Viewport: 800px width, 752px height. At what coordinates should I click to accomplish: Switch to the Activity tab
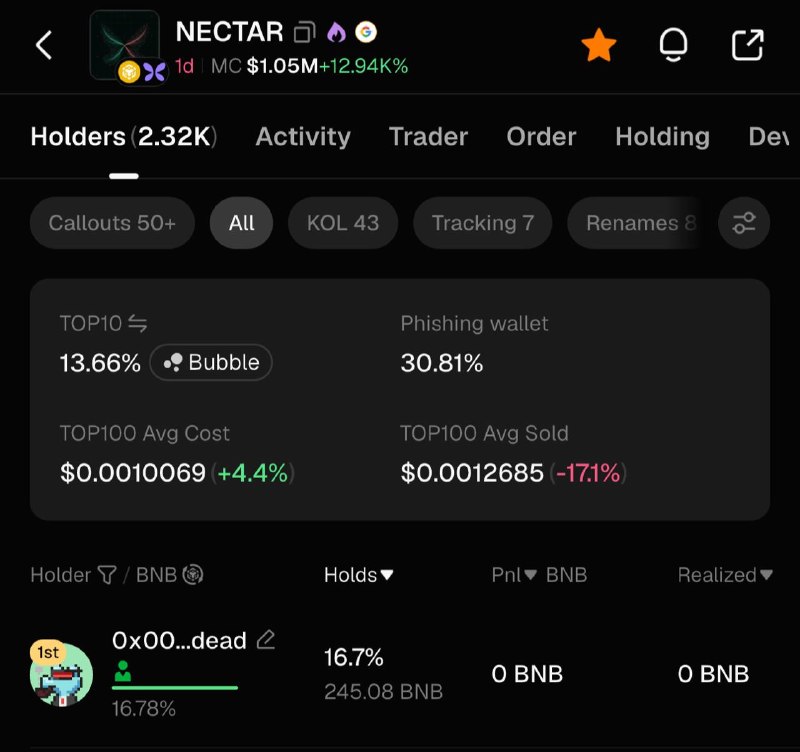pos(303,137)
